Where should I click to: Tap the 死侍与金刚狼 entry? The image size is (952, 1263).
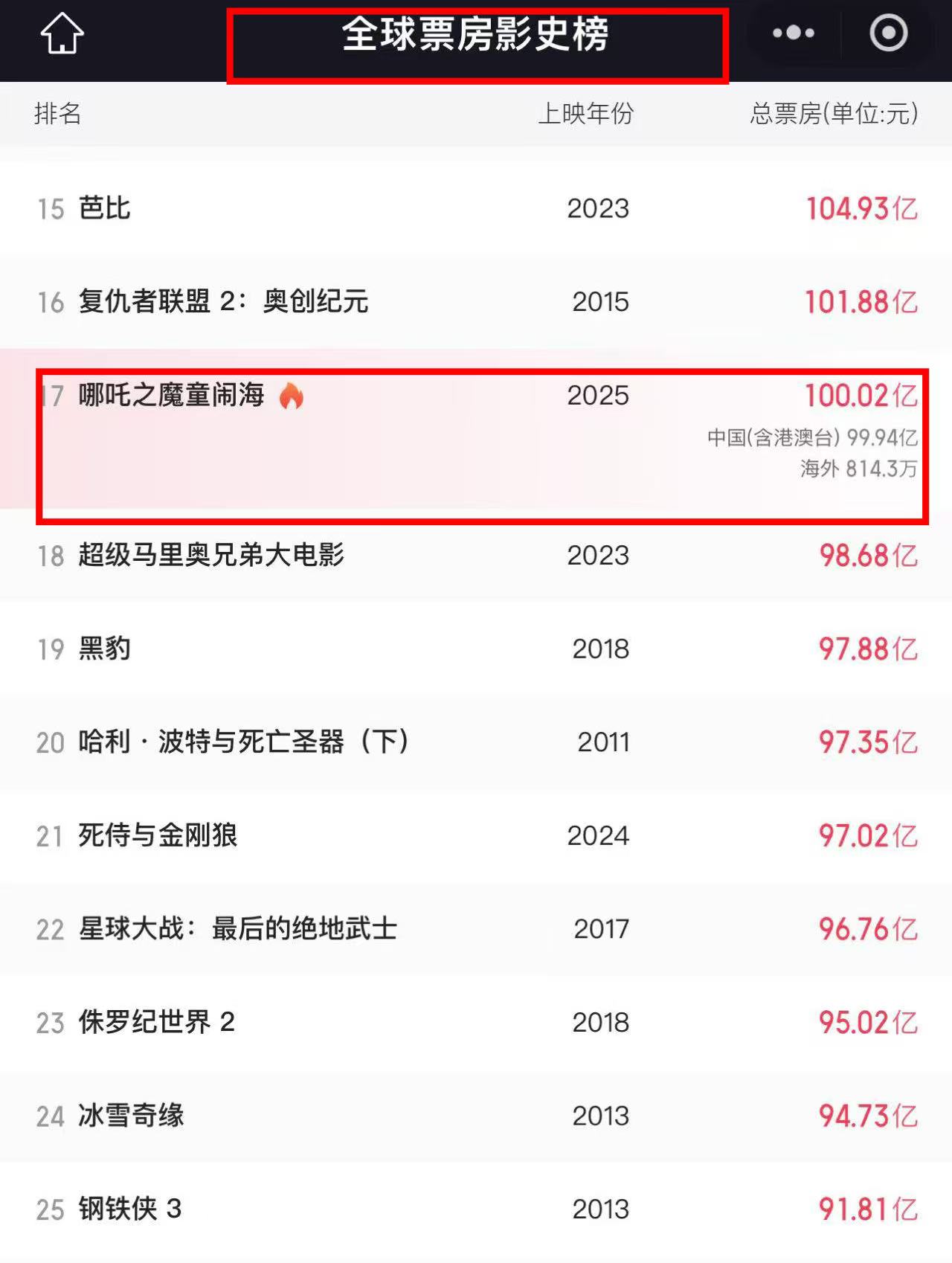click(476, 836)
